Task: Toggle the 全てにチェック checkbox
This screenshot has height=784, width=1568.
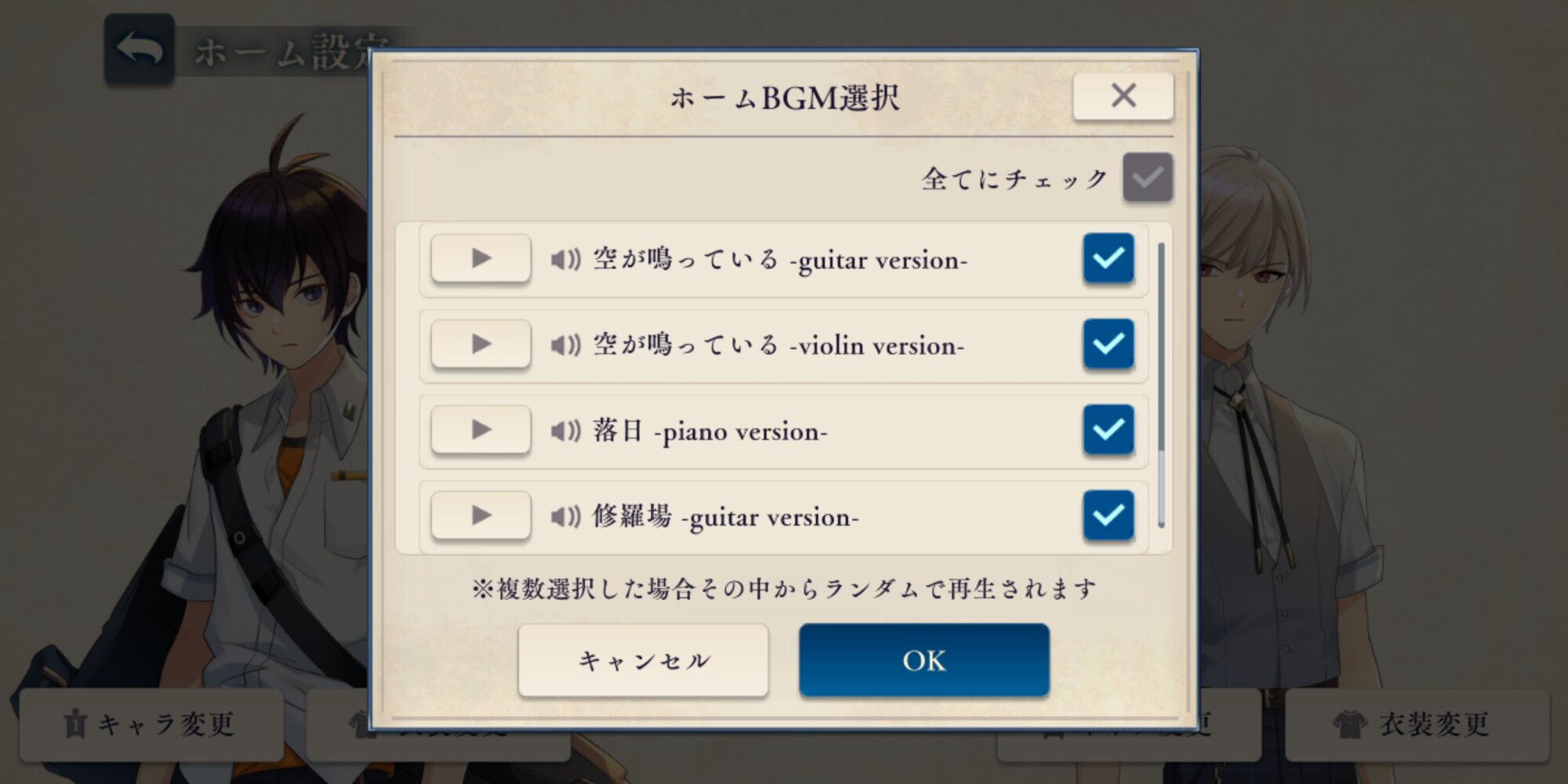Action: [1147, 178]
